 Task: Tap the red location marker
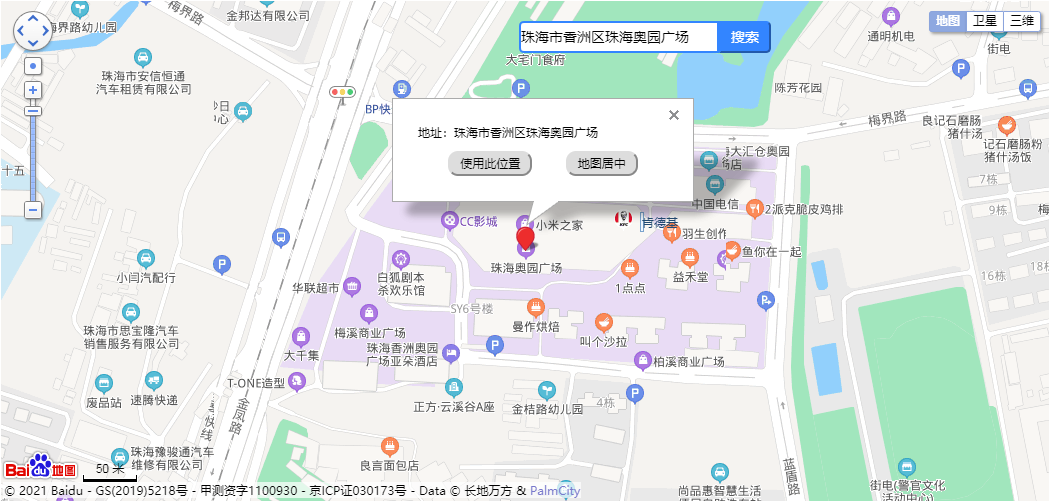click(x=525, y=240)
